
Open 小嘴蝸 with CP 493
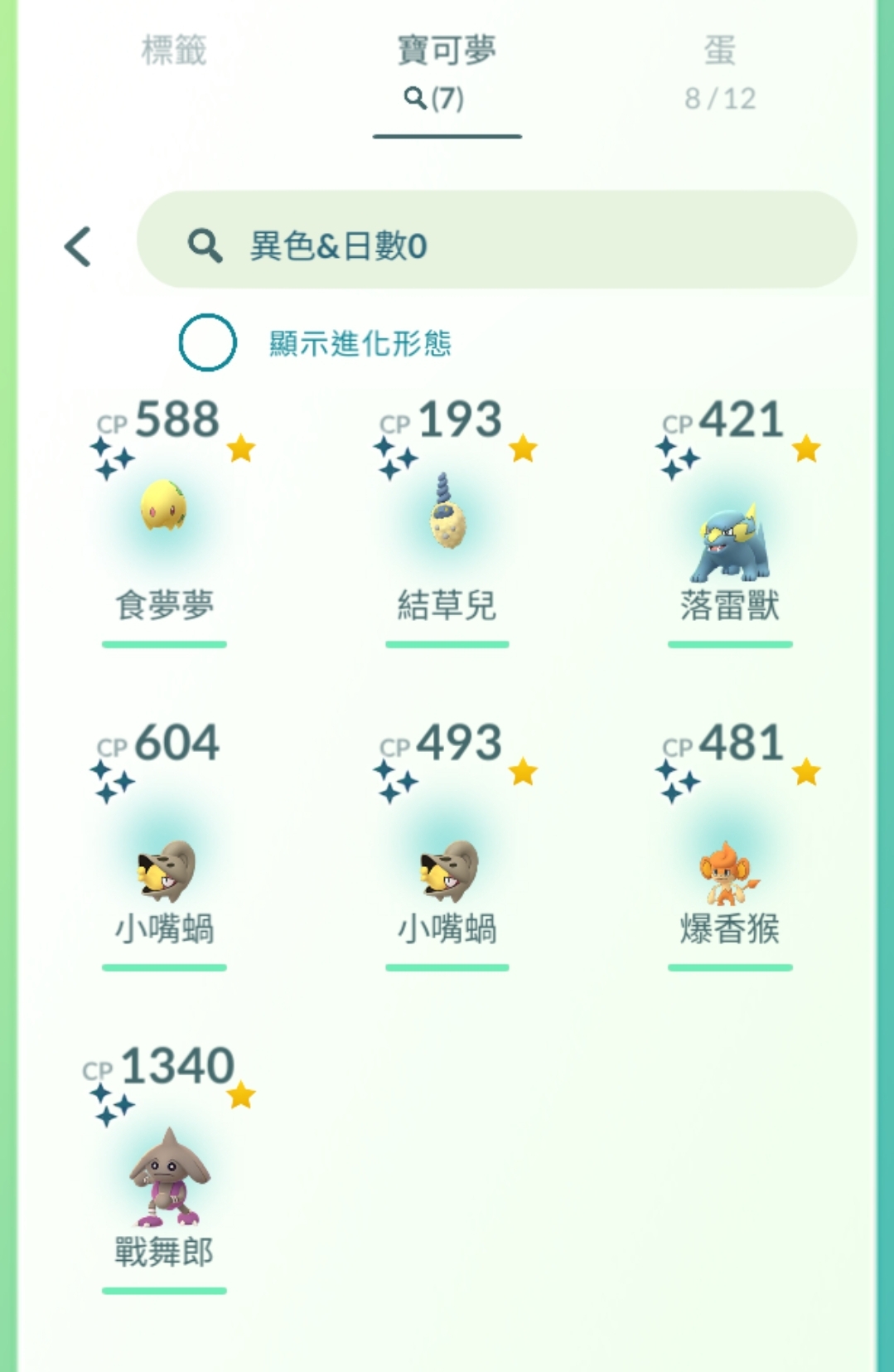447,870
